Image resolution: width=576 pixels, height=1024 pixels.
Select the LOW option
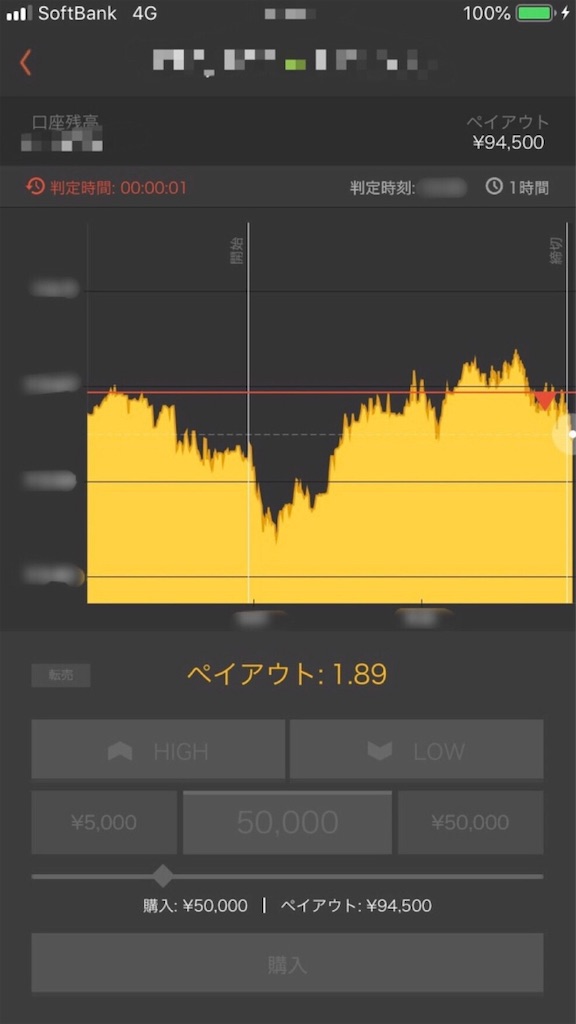417,749
